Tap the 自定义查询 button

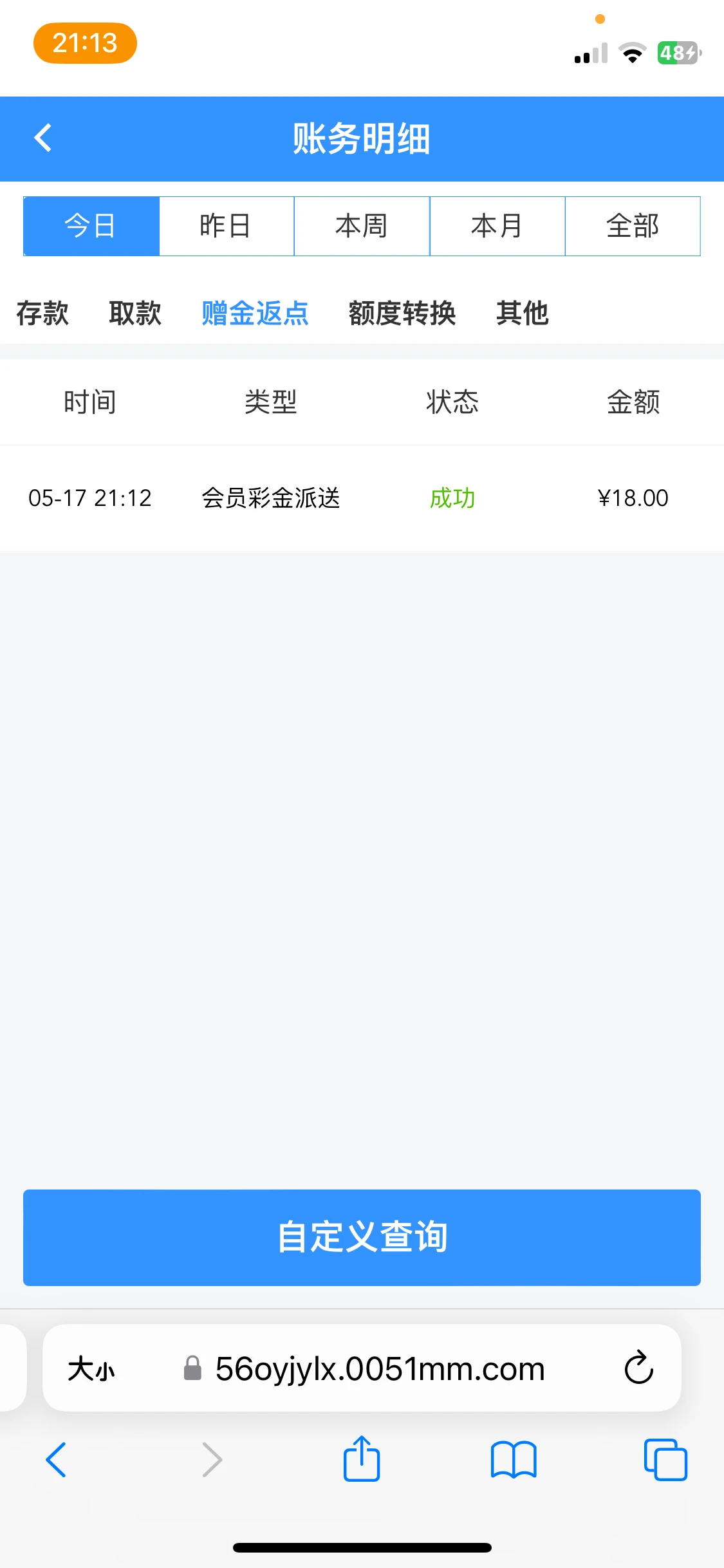[362, 1237]
